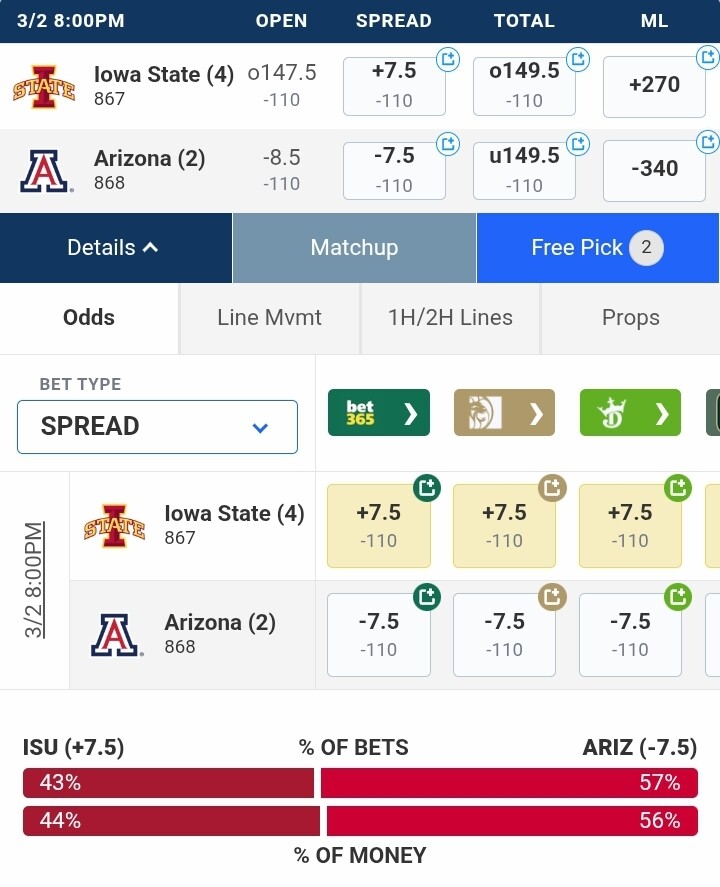Open the Line Mvmt tab
The width and height of the screenshot is (720, 887).
269,318
